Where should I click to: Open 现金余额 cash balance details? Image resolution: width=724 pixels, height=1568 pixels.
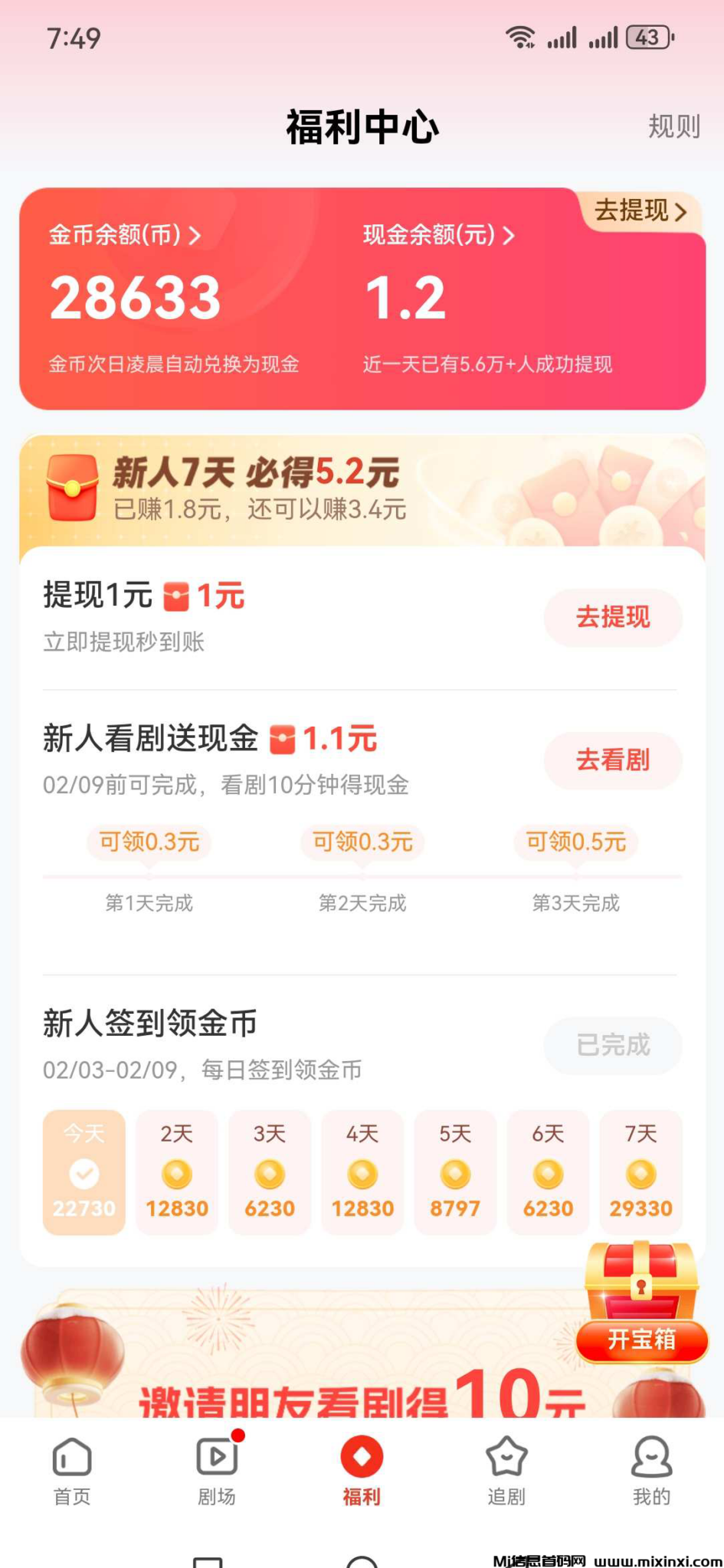pos(438,235)
